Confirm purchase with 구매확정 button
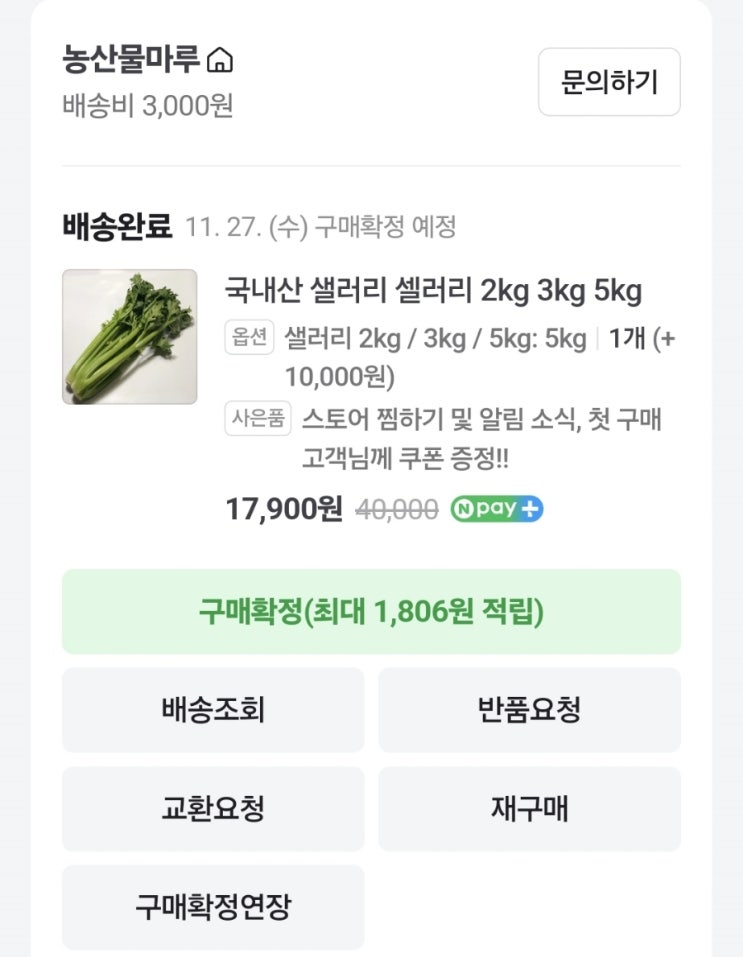 click(371, 612)
